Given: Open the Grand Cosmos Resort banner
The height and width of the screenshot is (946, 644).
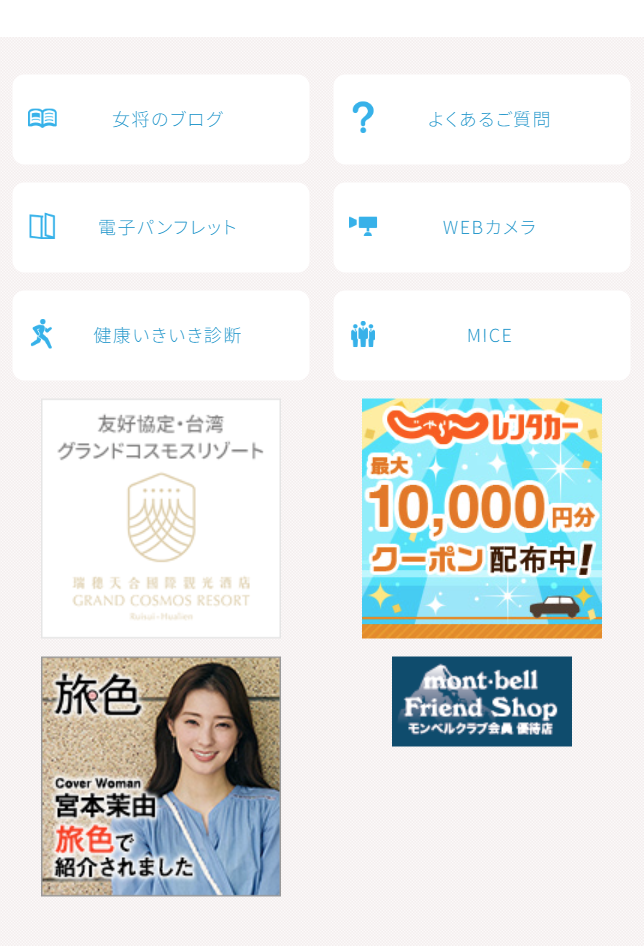Looking at the screenshot, I should click(x=161, y=518).
